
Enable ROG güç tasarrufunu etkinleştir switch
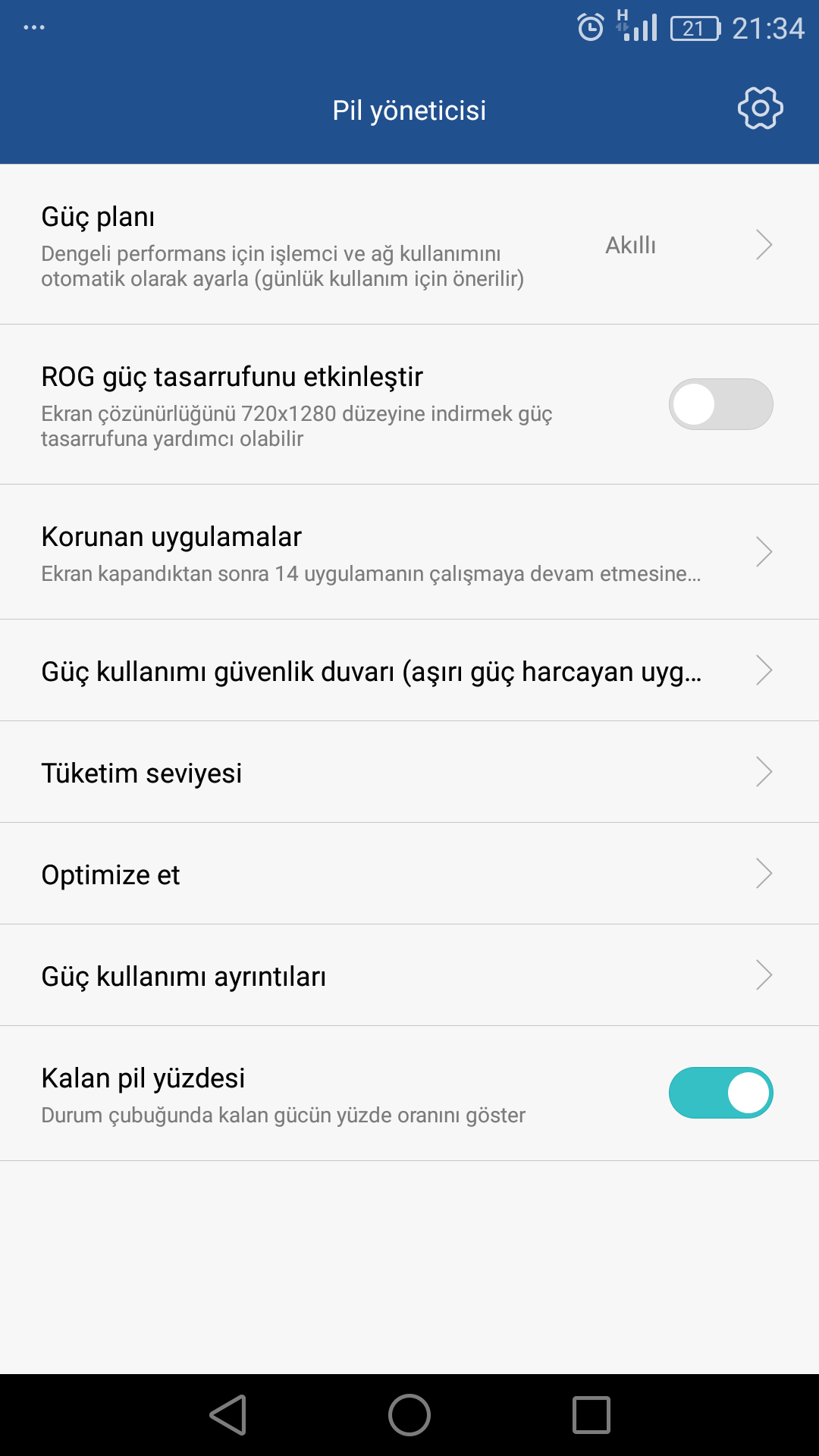720,404
